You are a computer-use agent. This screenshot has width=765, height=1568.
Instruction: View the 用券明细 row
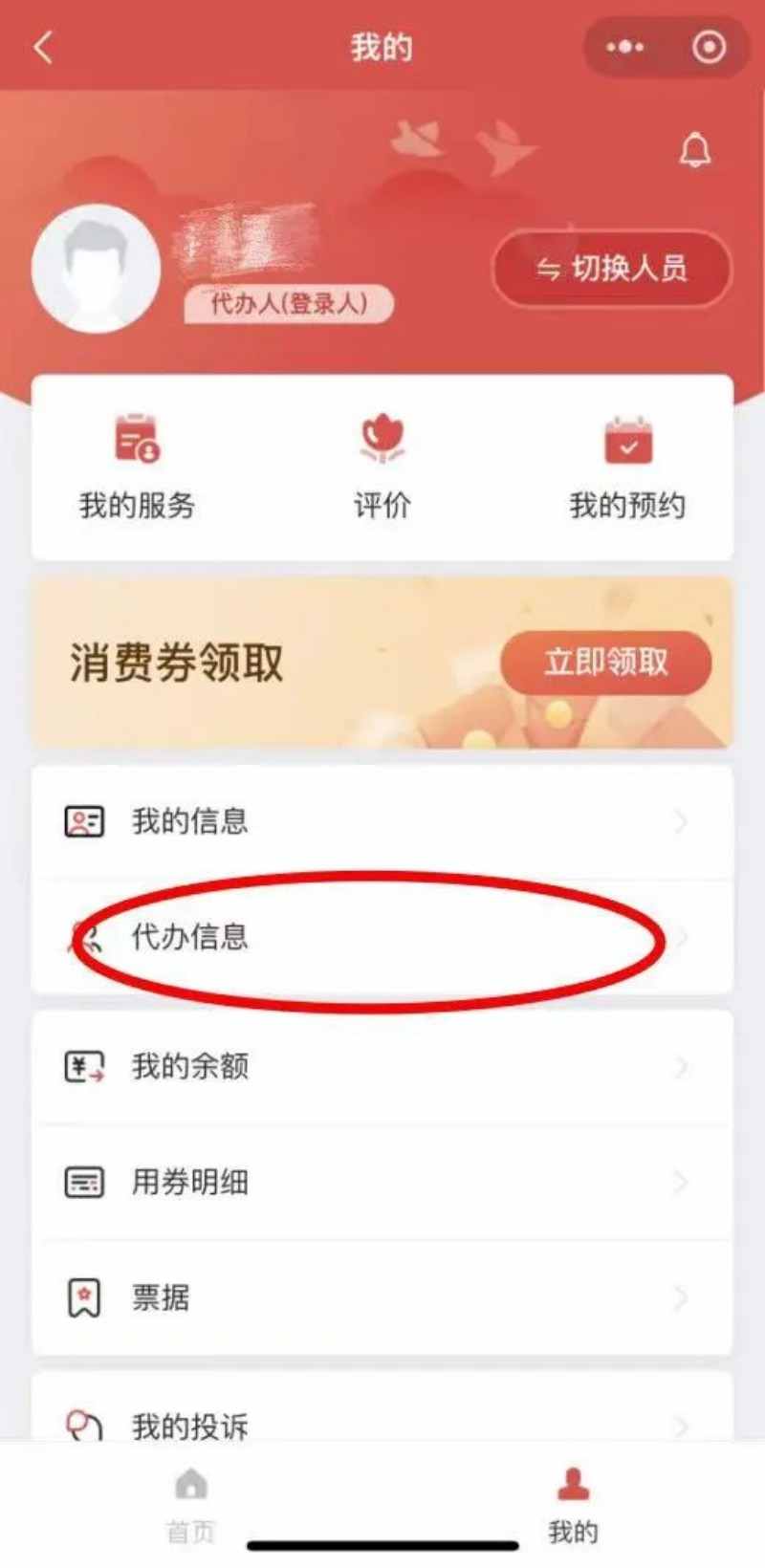click(382, 1183)
